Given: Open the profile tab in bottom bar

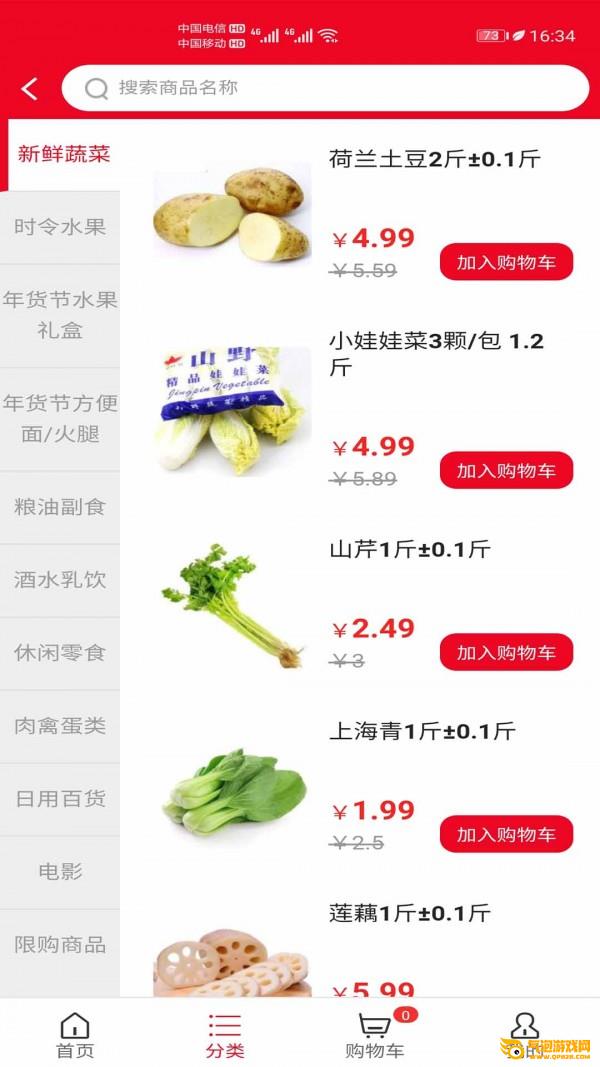Looking at the screenshot, I should (524, 1033).
